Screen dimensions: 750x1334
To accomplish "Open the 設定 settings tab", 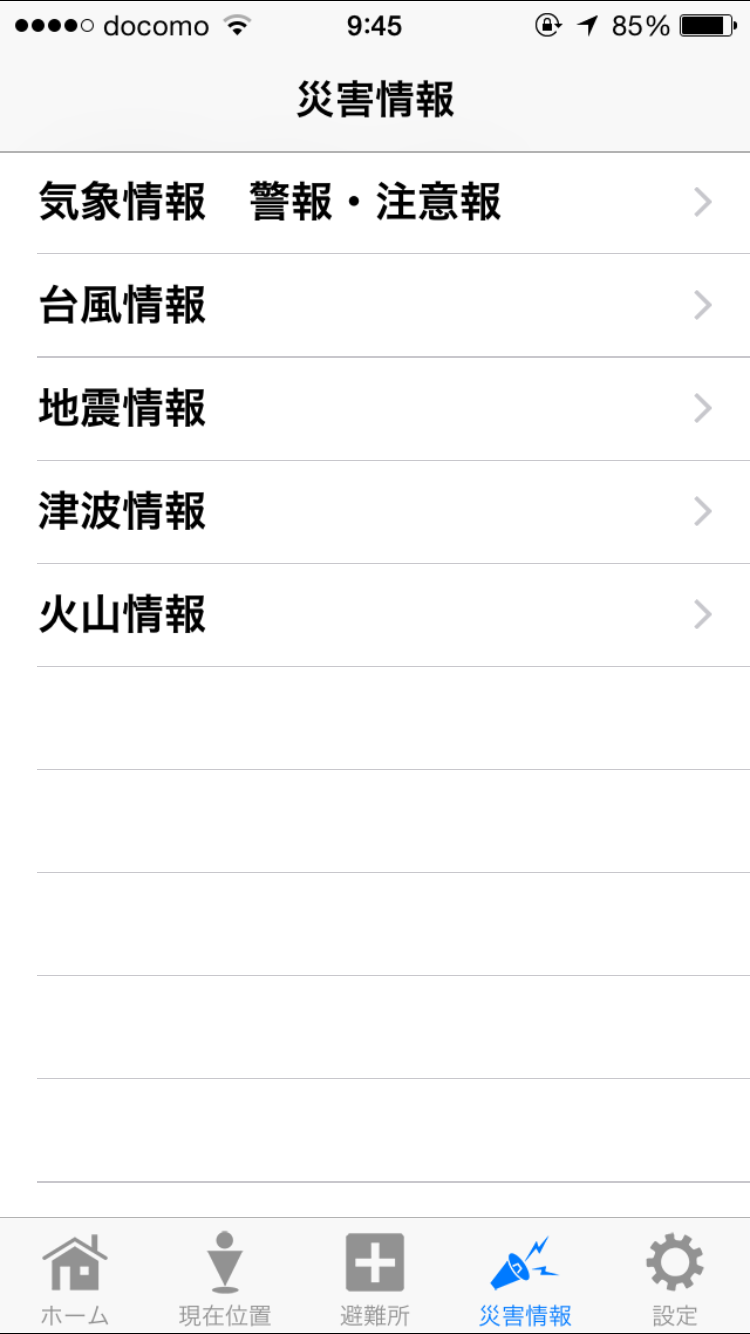I will [x=675, y=1277].
